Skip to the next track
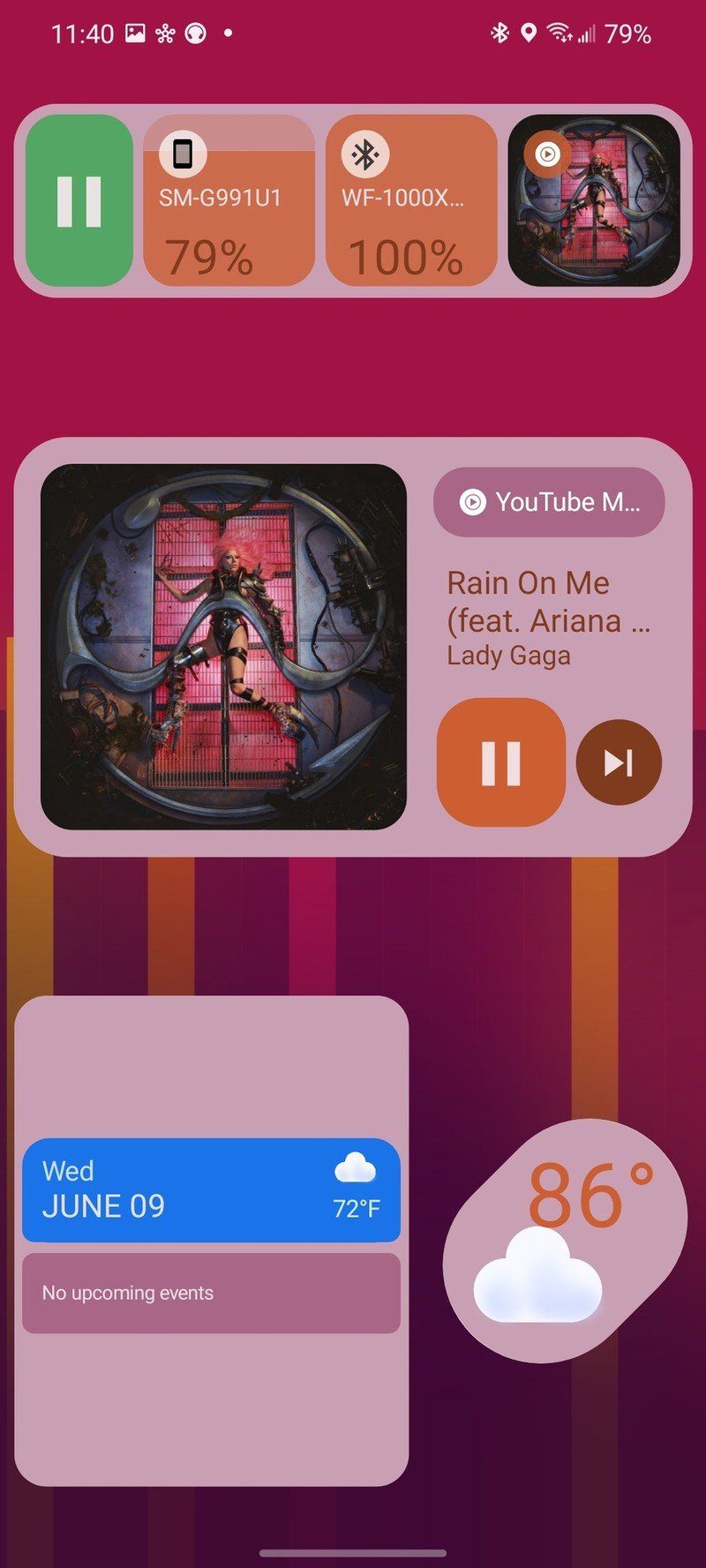Image resolution: width=706 pixels, height=1568 pixels. (619, 762)
